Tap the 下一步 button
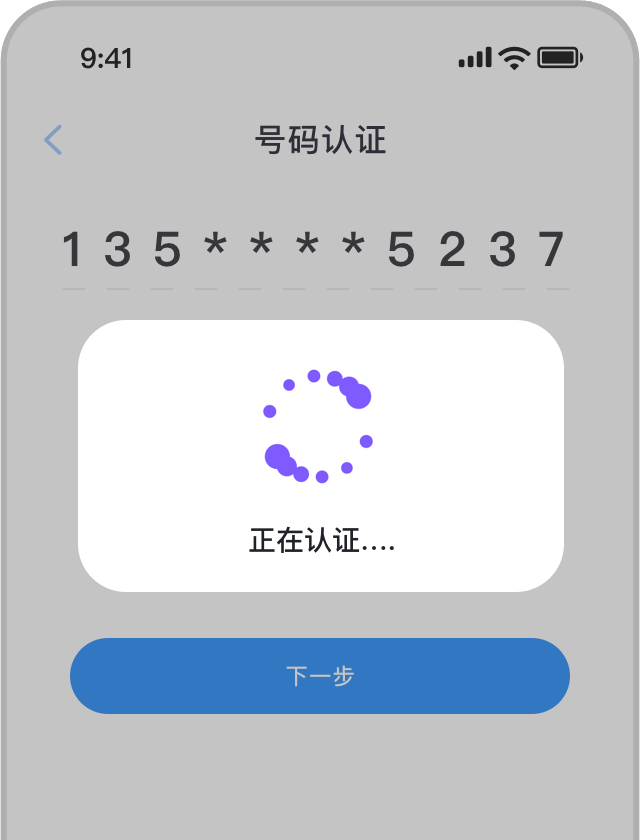The height and width of the screenshot is (840, 640). click(320, 676)
